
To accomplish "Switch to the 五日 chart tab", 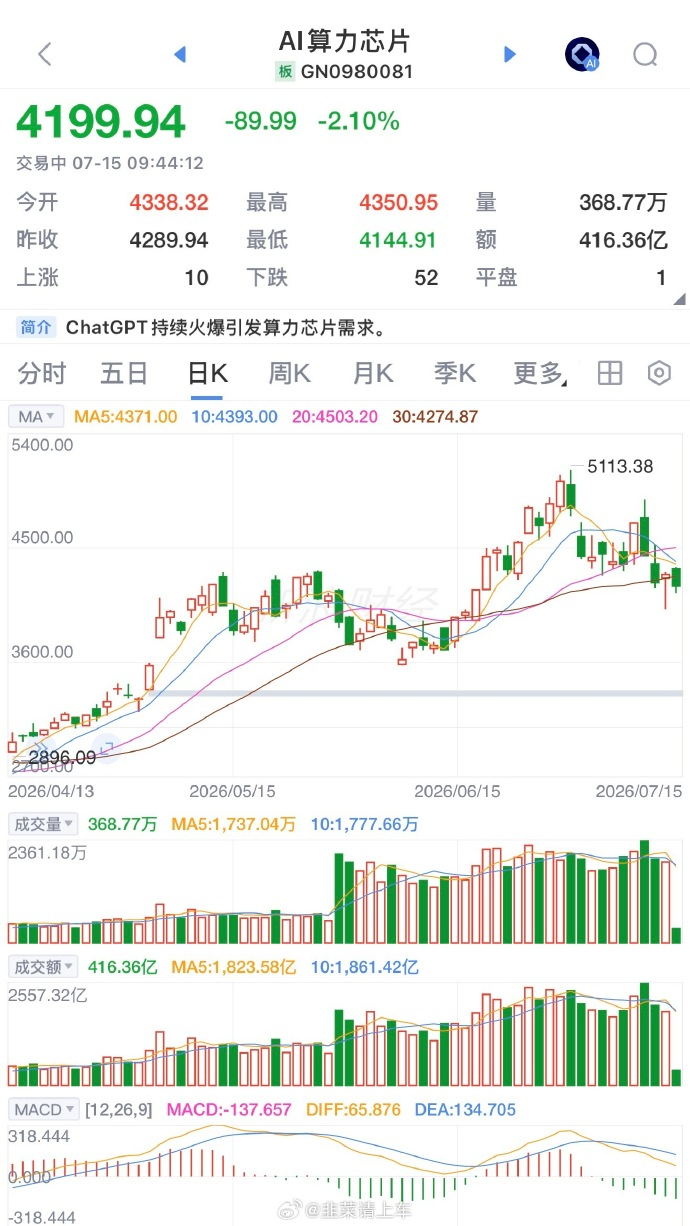I will coord(124,374).
